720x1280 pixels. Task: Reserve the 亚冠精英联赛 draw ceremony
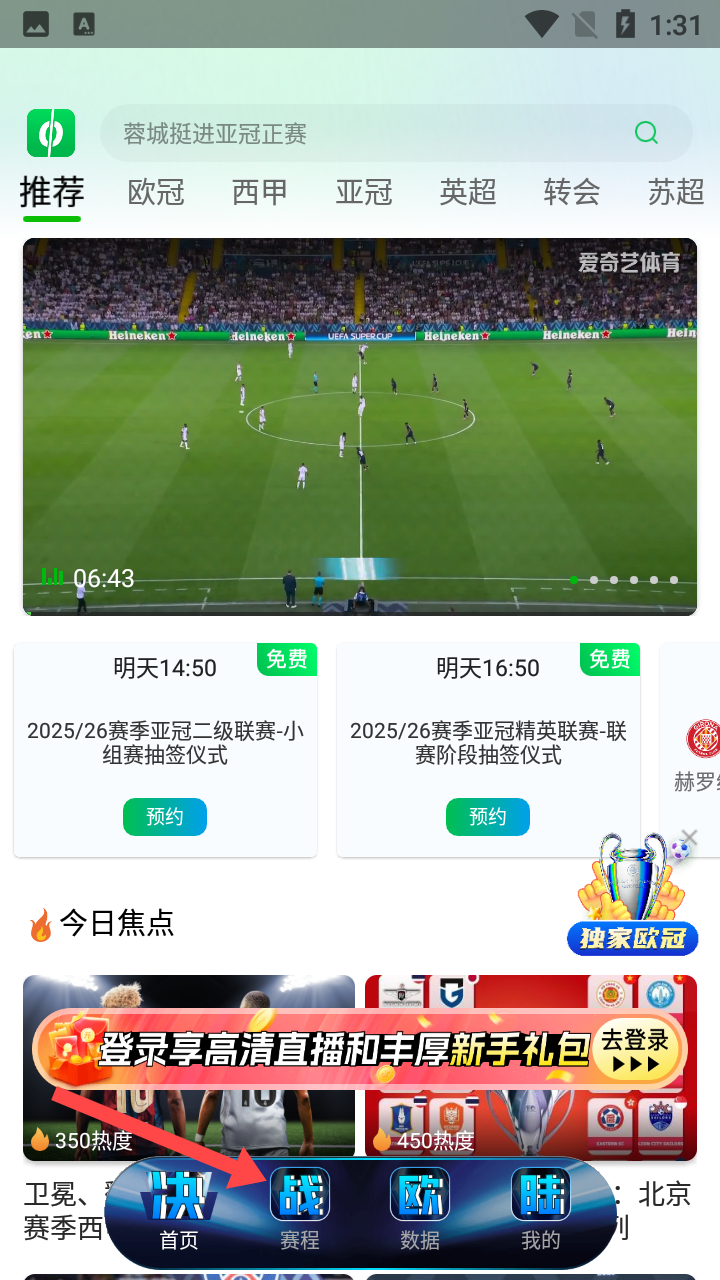(x=488, y=817)
